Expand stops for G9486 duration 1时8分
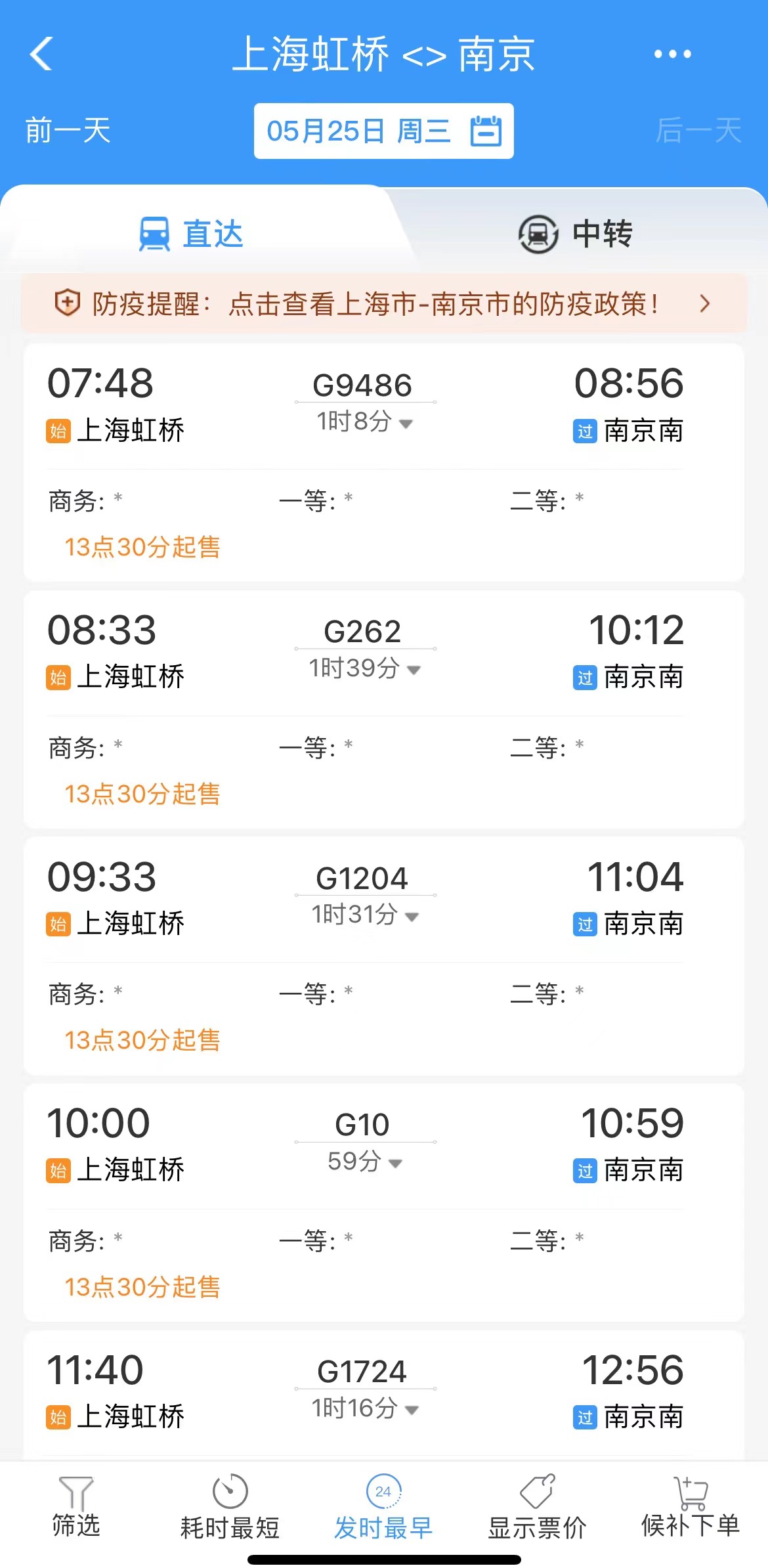 (365, 422)
